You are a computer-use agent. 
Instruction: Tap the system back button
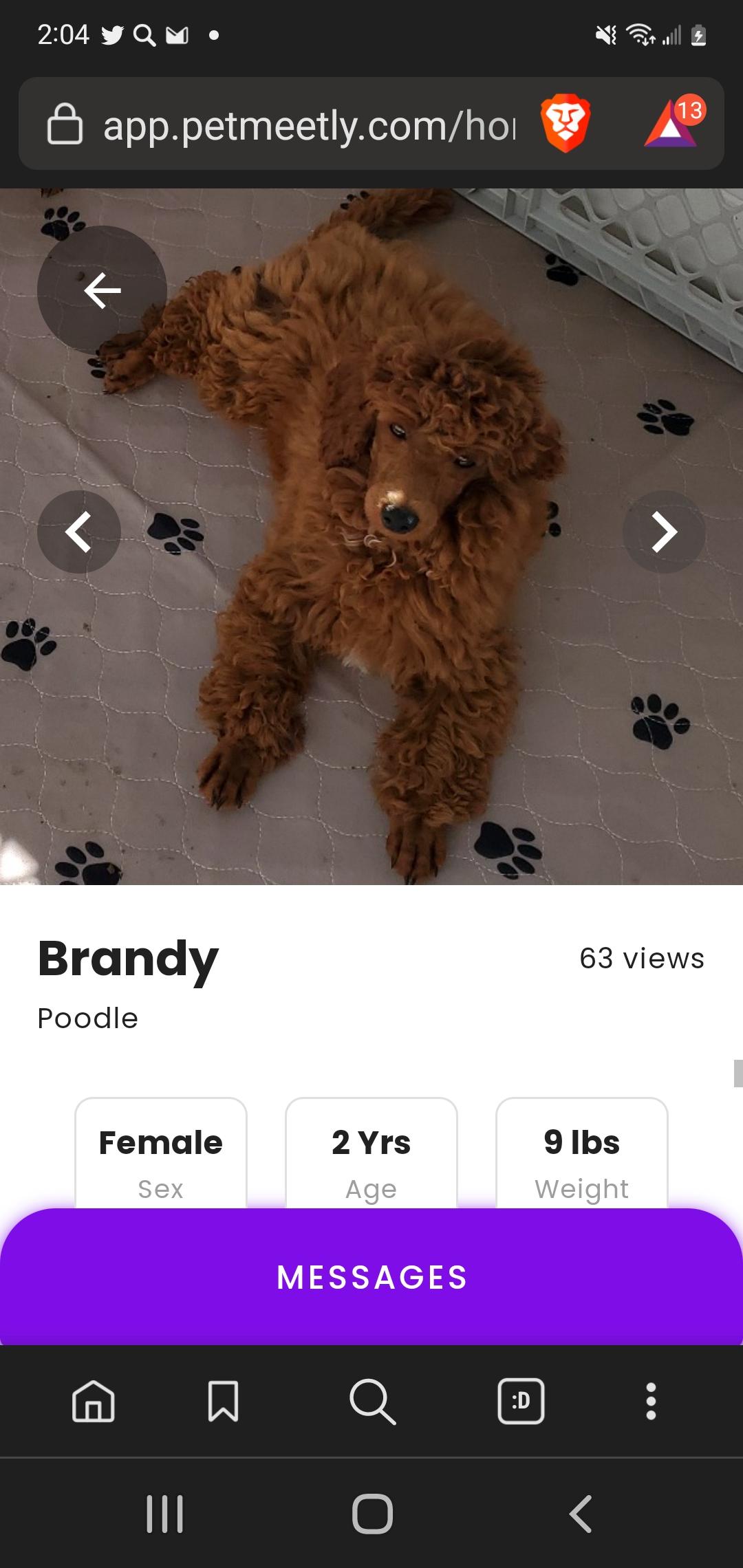click(x=581, y=1514)
